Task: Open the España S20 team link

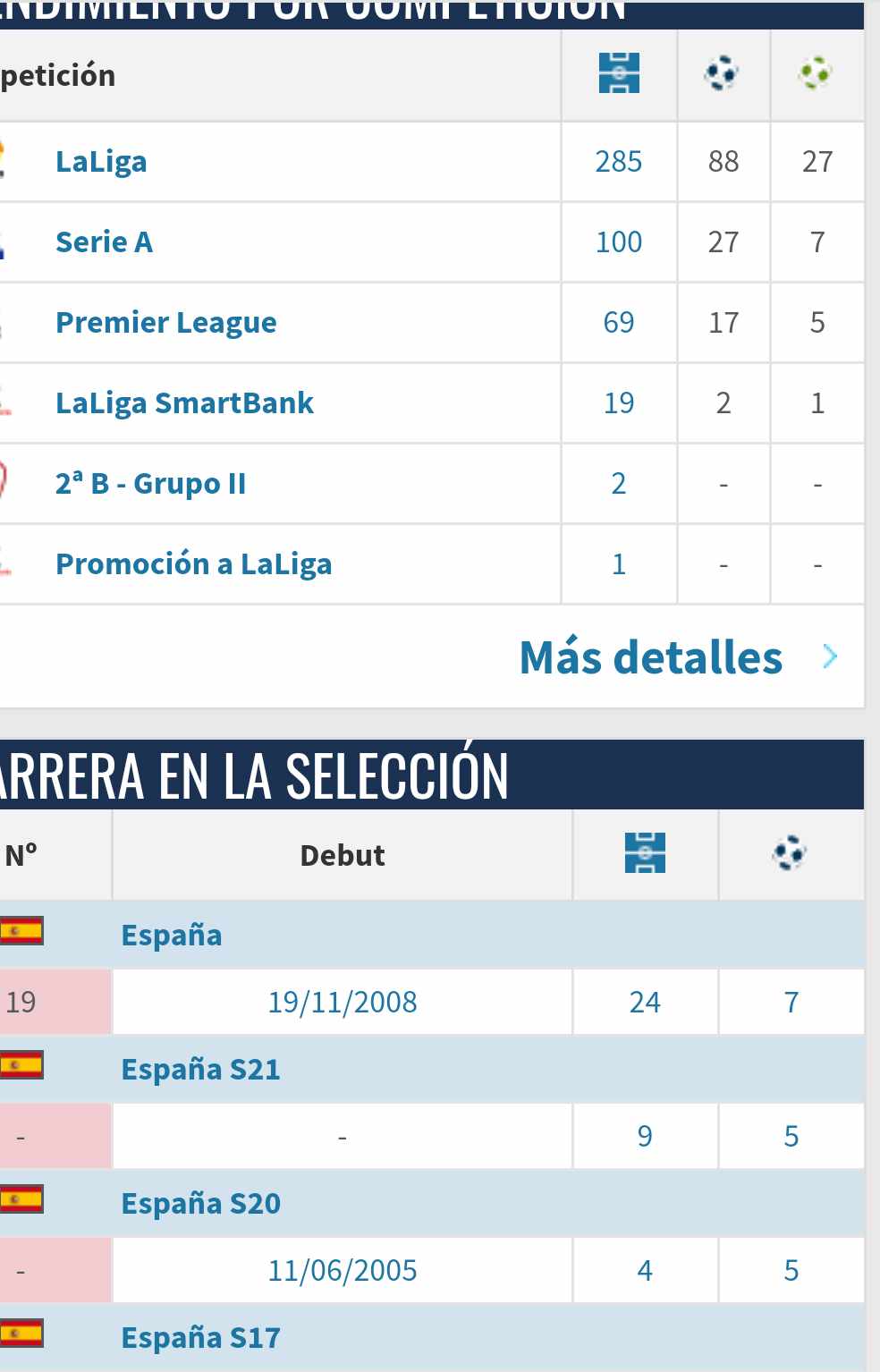Action: pos(200,1204)
